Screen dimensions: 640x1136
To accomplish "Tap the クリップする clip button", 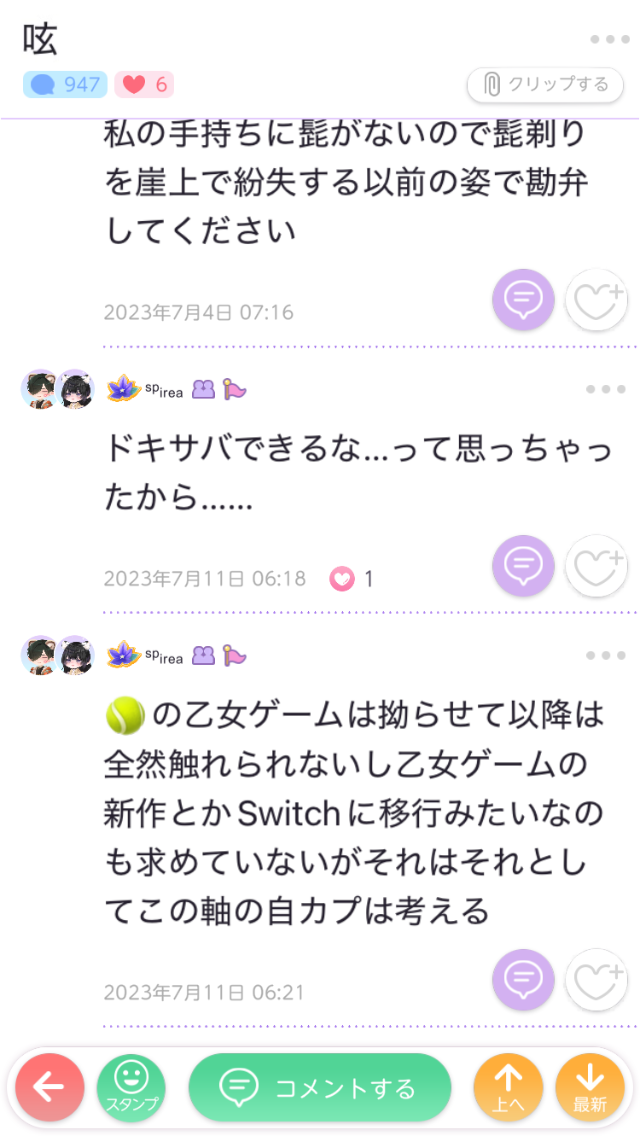I will [x=547, y=84].
